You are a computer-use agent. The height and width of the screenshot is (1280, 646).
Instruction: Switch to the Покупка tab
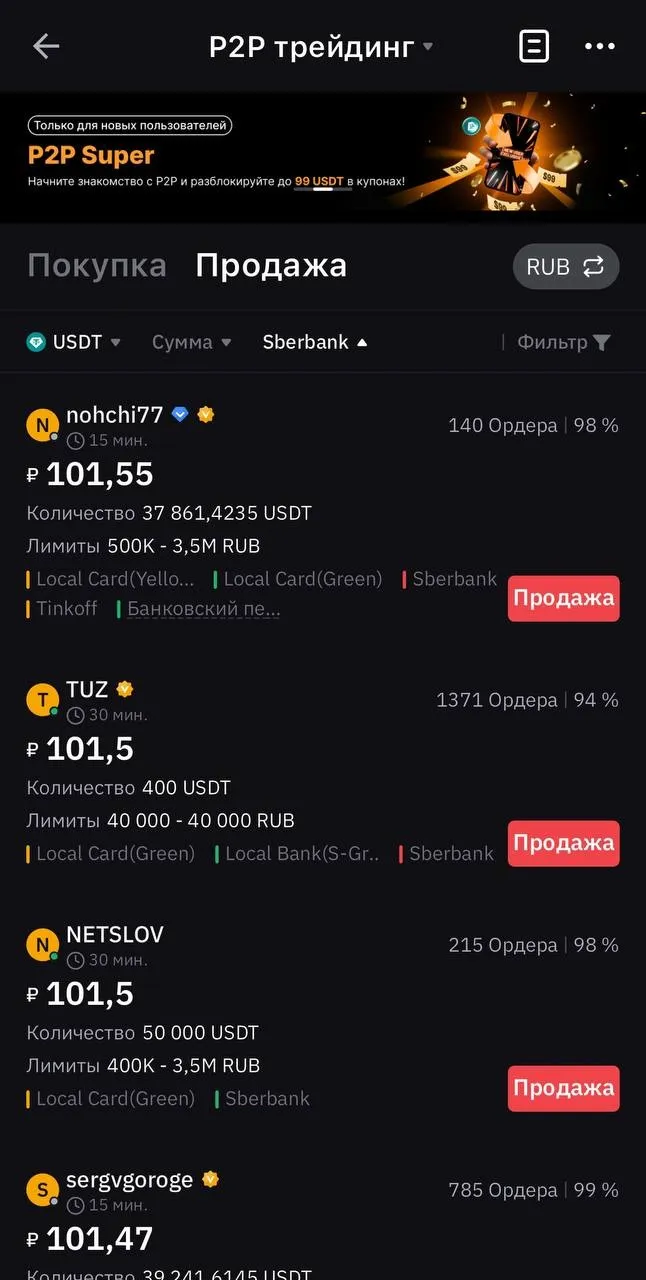coord(97,265)
